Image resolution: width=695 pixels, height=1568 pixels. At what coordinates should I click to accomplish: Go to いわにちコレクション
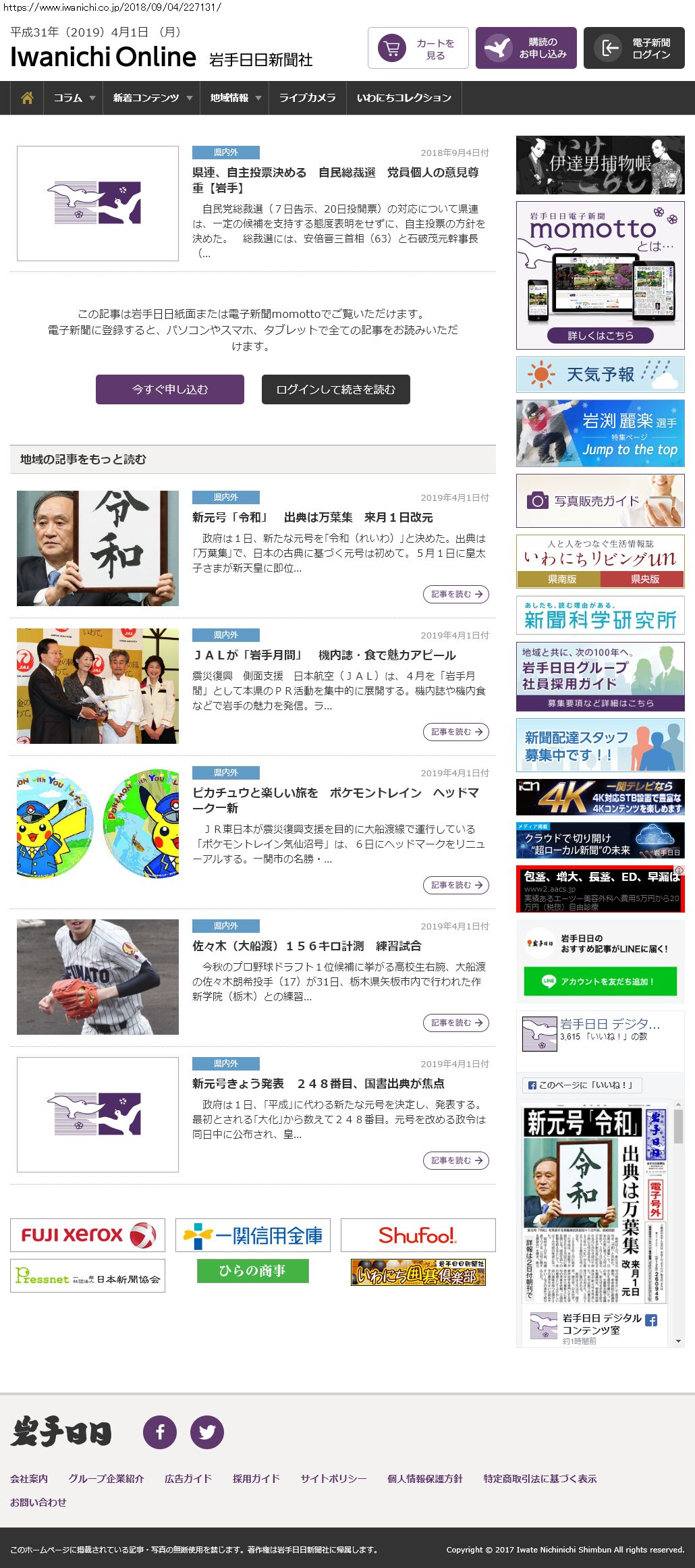(x=404, y=98)
